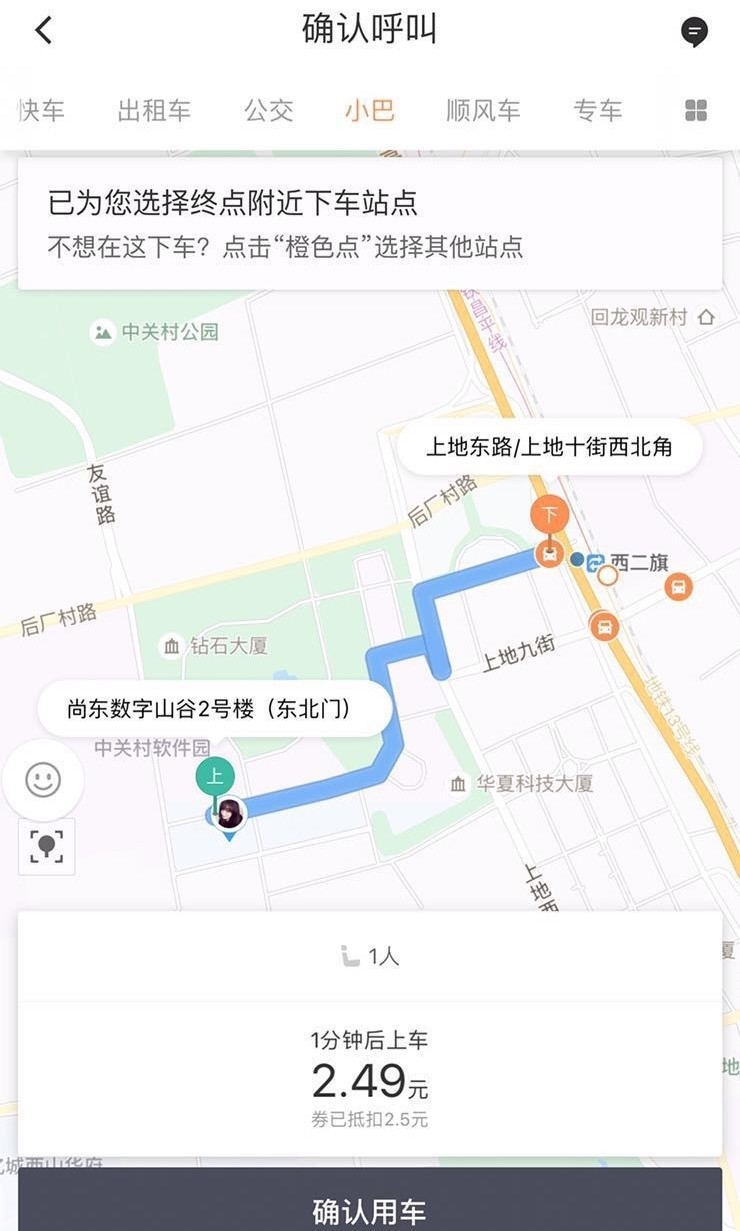740x1231 pixels.
Task: Select the 专车 tab
Action: [x=600, y=111]
